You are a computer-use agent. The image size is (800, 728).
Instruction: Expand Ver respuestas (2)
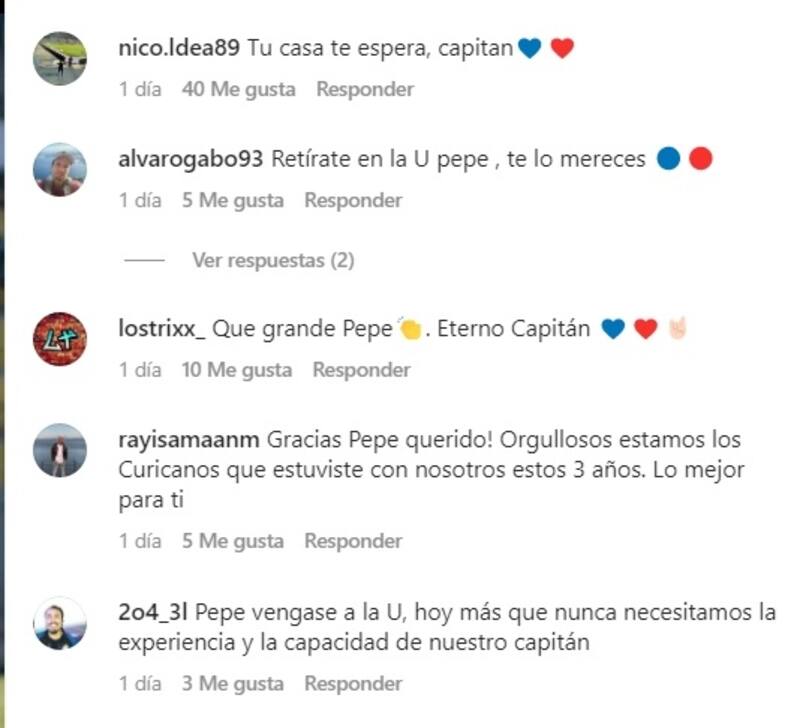(x=273, y=260)
